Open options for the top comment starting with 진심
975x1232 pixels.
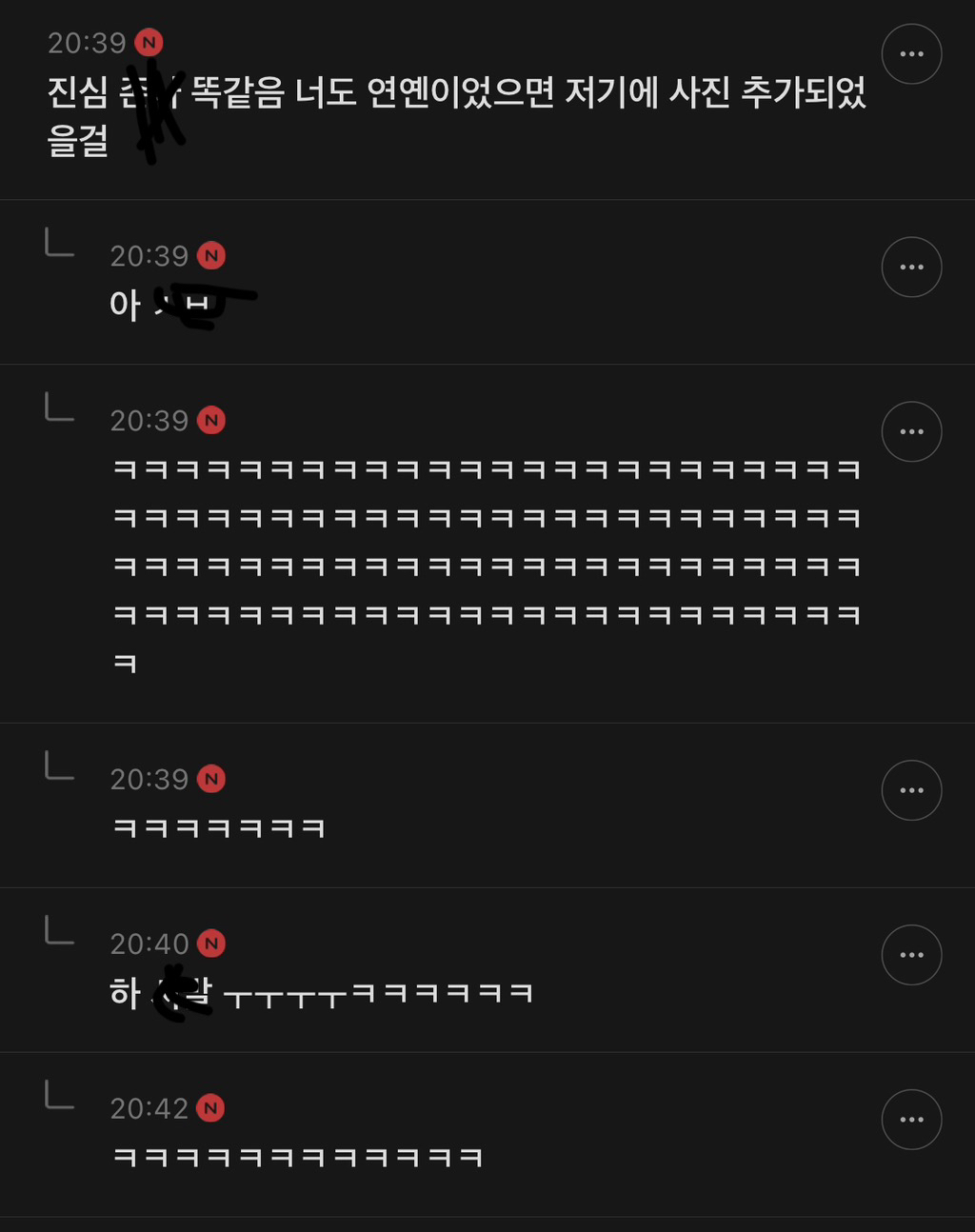click(x=911, y=54)
